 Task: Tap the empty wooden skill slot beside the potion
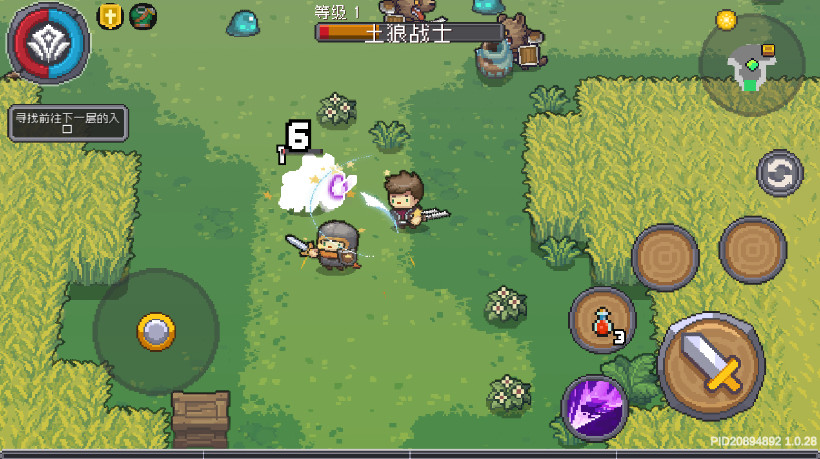tap(665, 258)
